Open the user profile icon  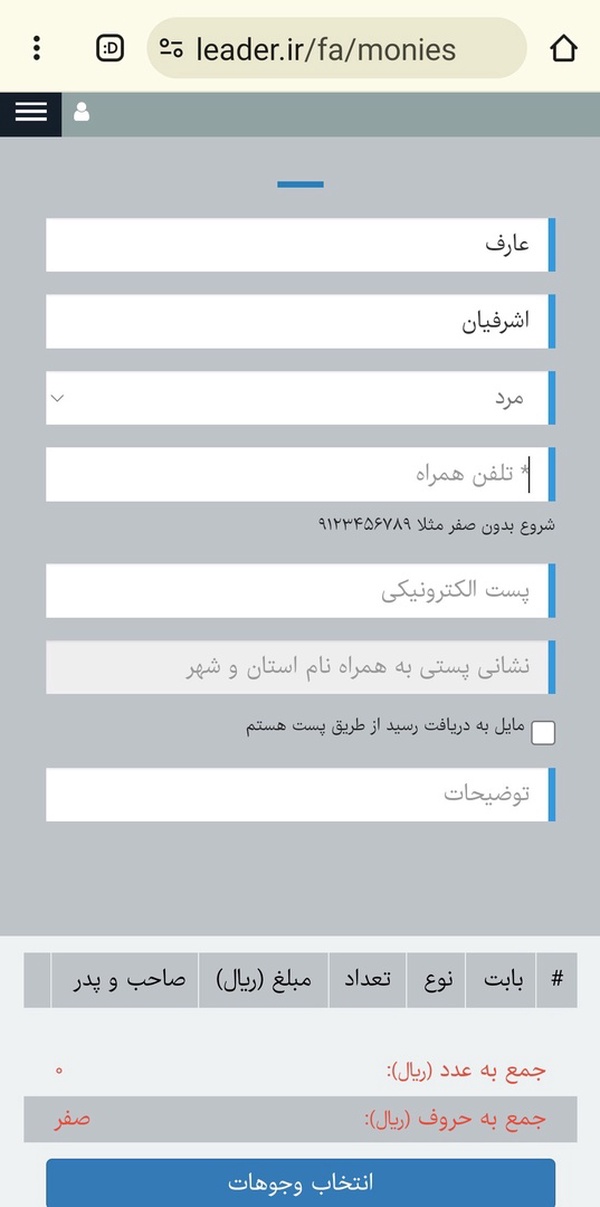pyautogui.click(x=82, y=112)
